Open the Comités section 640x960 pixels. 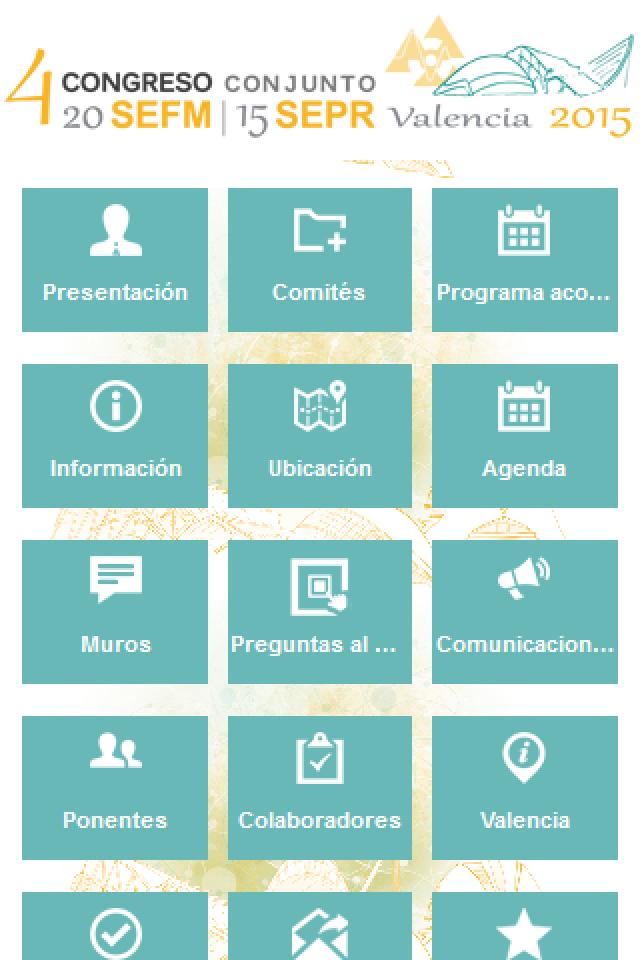[x=320, y=260]
